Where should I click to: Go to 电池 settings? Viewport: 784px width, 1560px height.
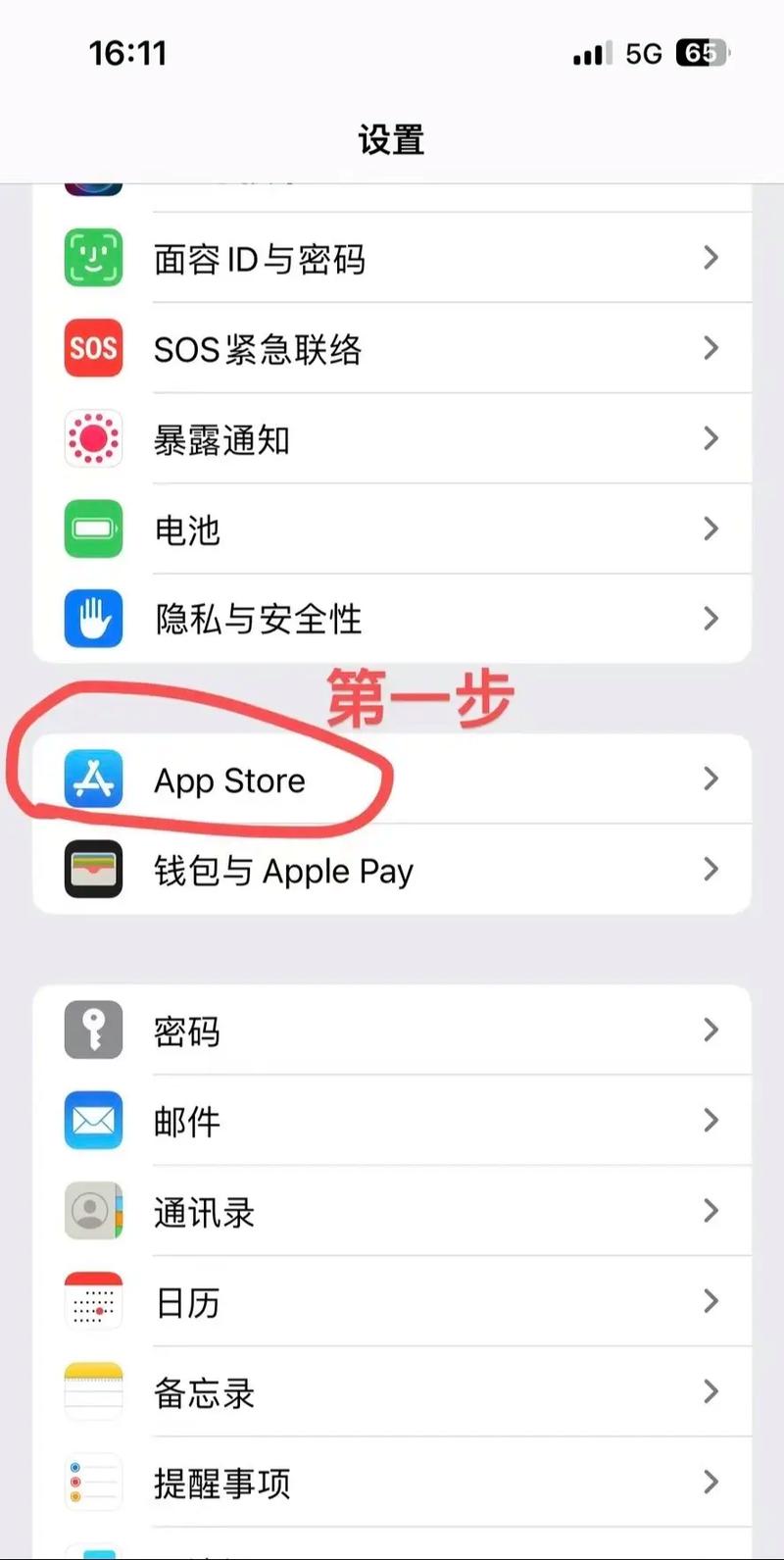pyautogui.click(x=392, y=529)
